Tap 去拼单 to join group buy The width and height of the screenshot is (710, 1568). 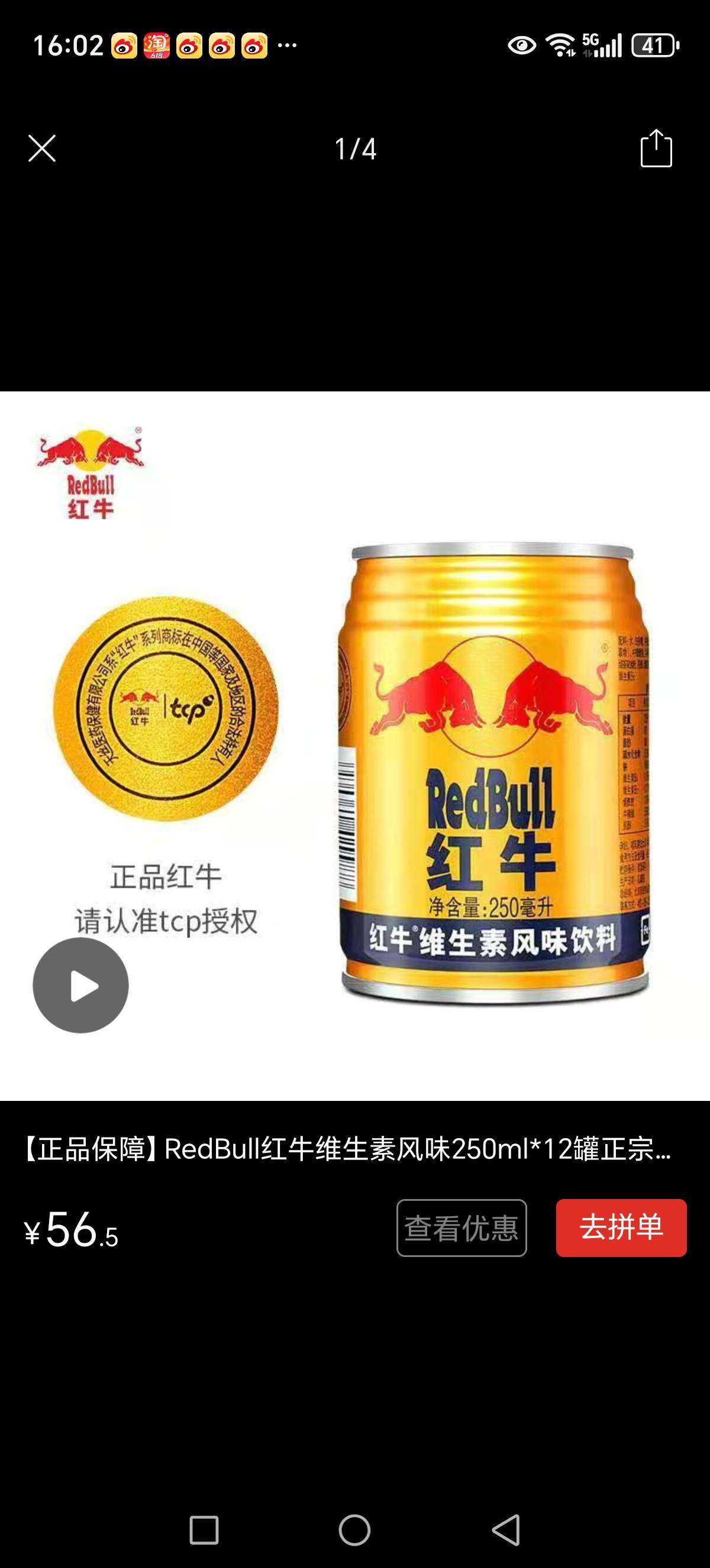(621, 1228)
